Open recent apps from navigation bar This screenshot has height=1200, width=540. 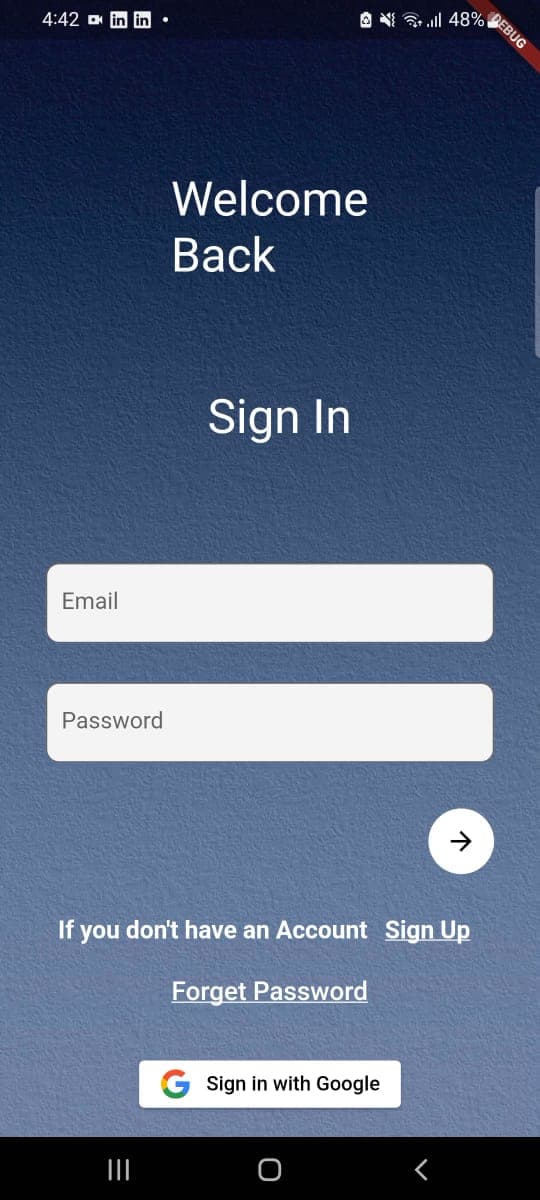(x=118, y=1169)
